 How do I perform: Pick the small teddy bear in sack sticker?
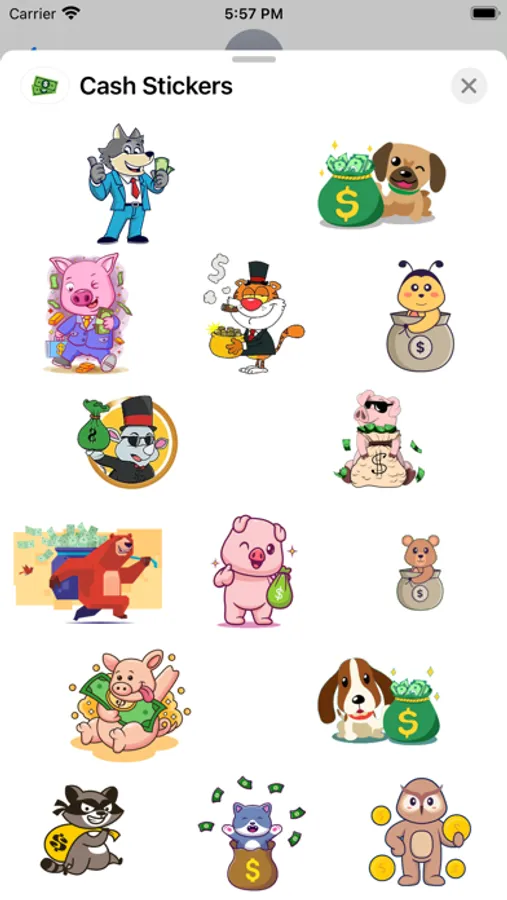pyautogui.click(x=420, y=572)
